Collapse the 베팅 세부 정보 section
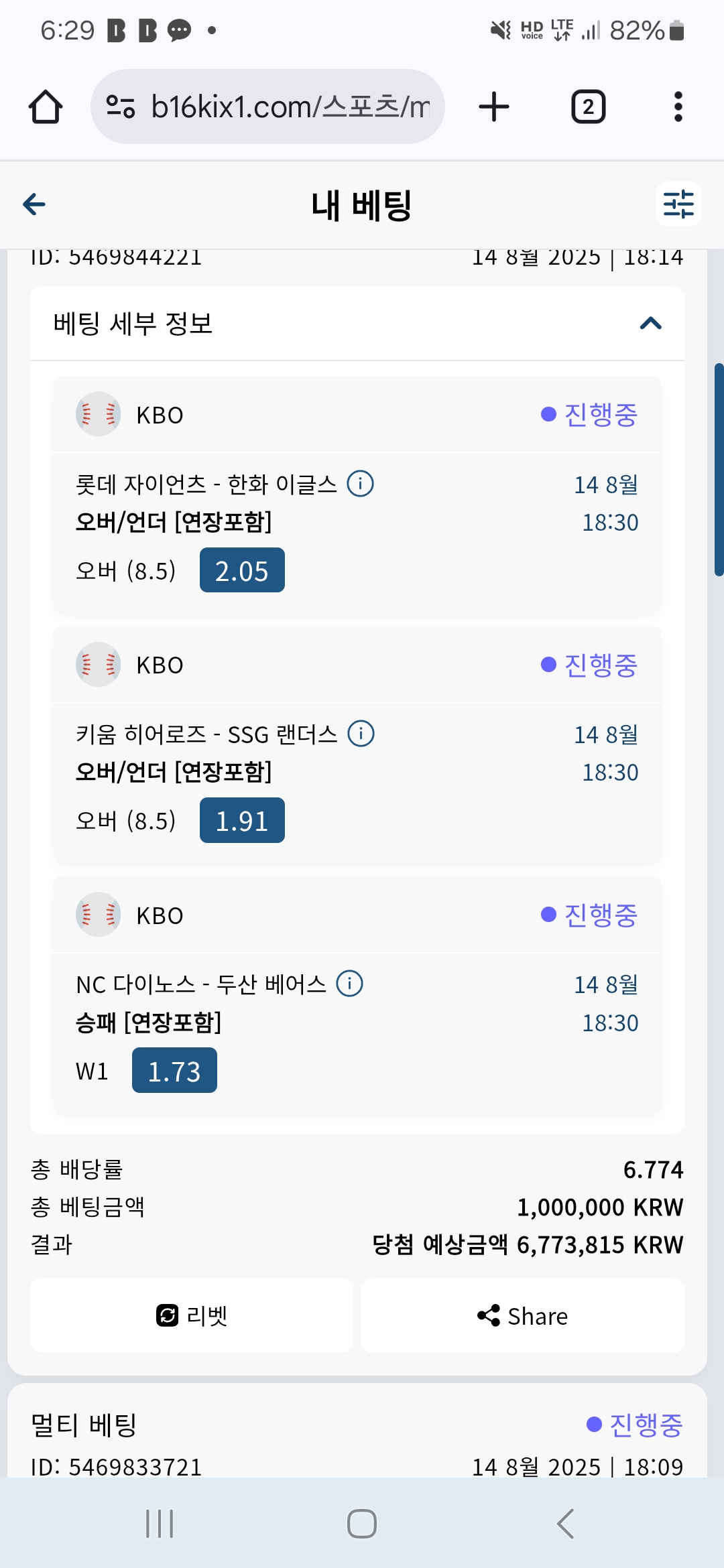The height and width of the screenshot is (1568, 724). click(x=650, y=324)
